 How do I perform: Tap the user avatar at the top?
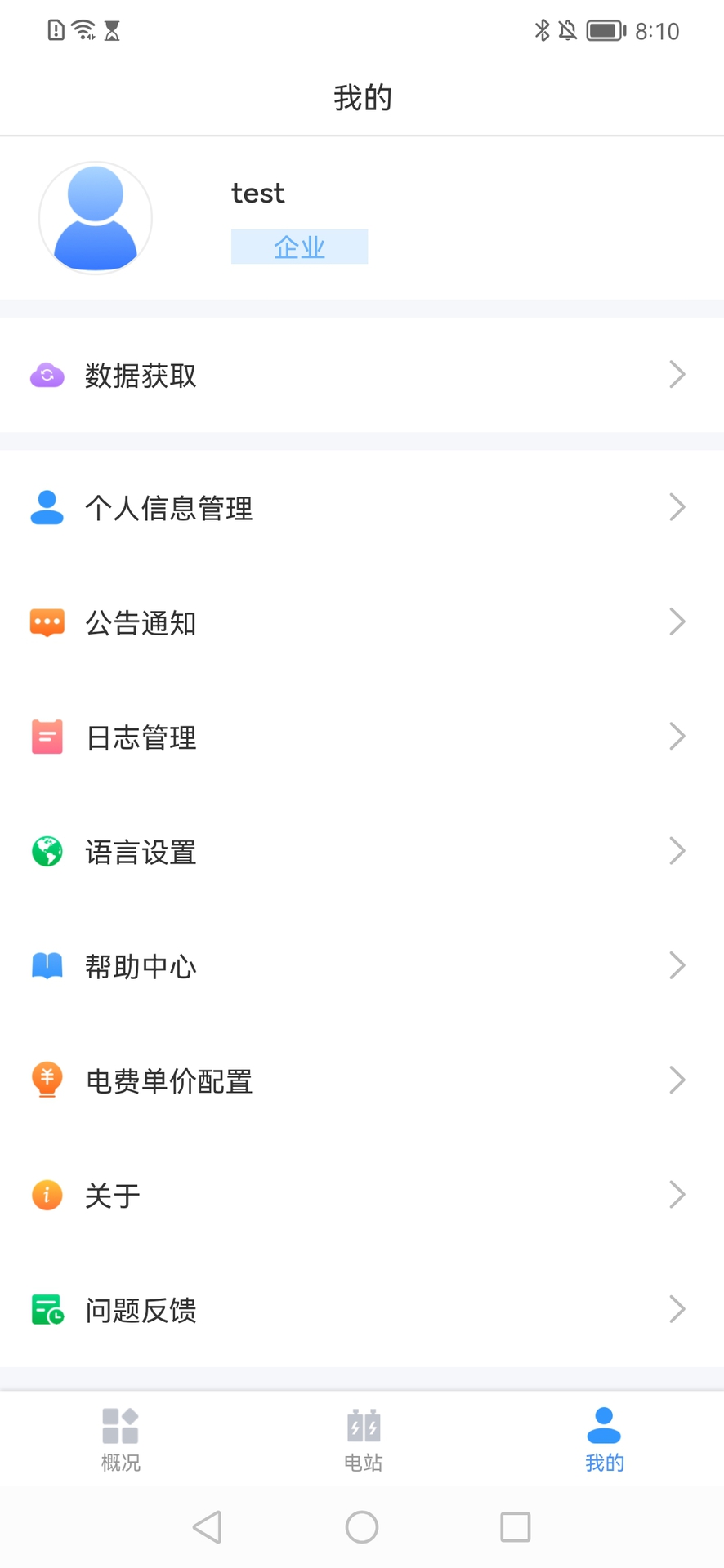click(95, 217)
